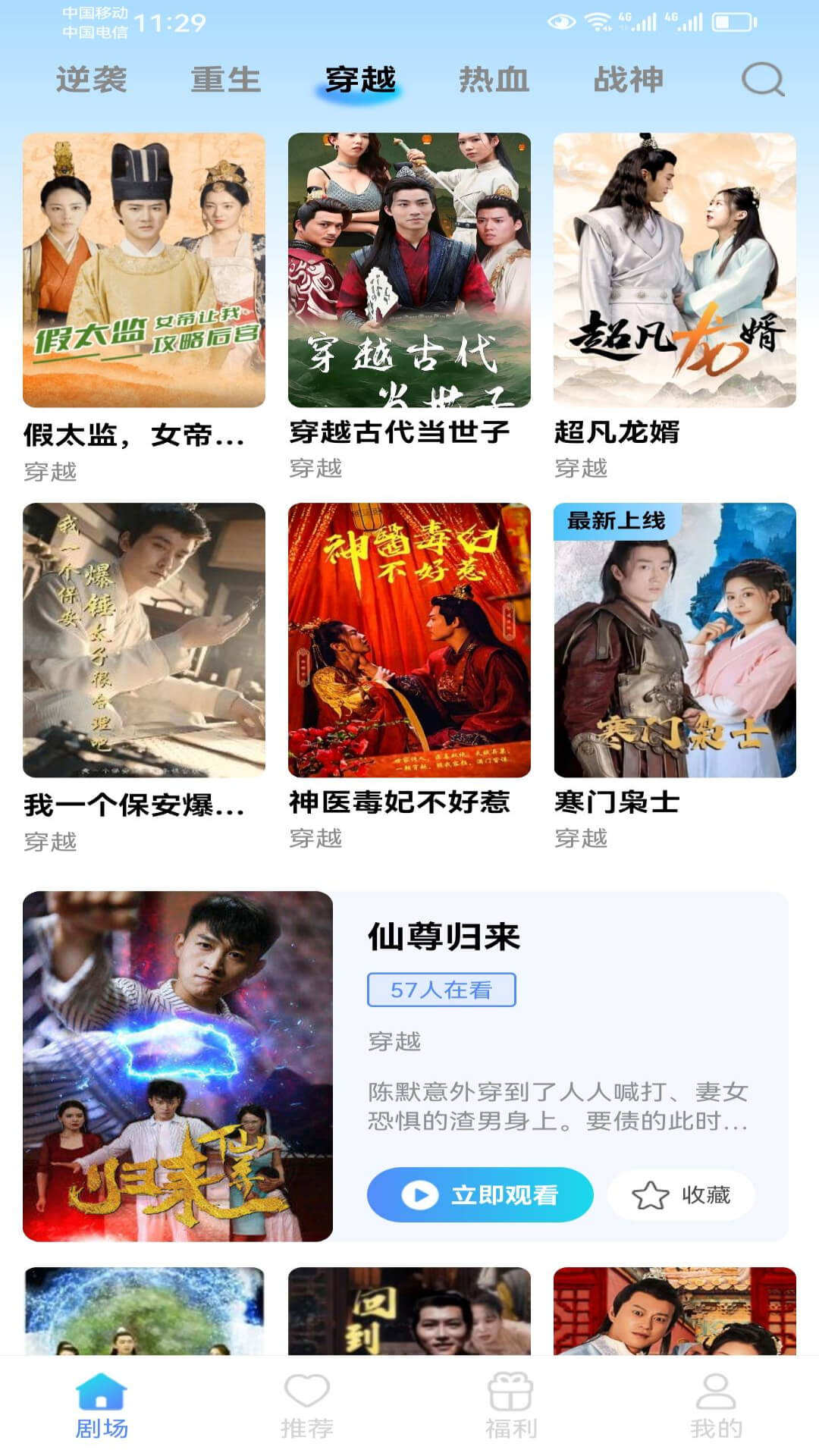Open the 仙尊归来 poster
The image size is (819, 1456).
click(x=177, y=1065)
